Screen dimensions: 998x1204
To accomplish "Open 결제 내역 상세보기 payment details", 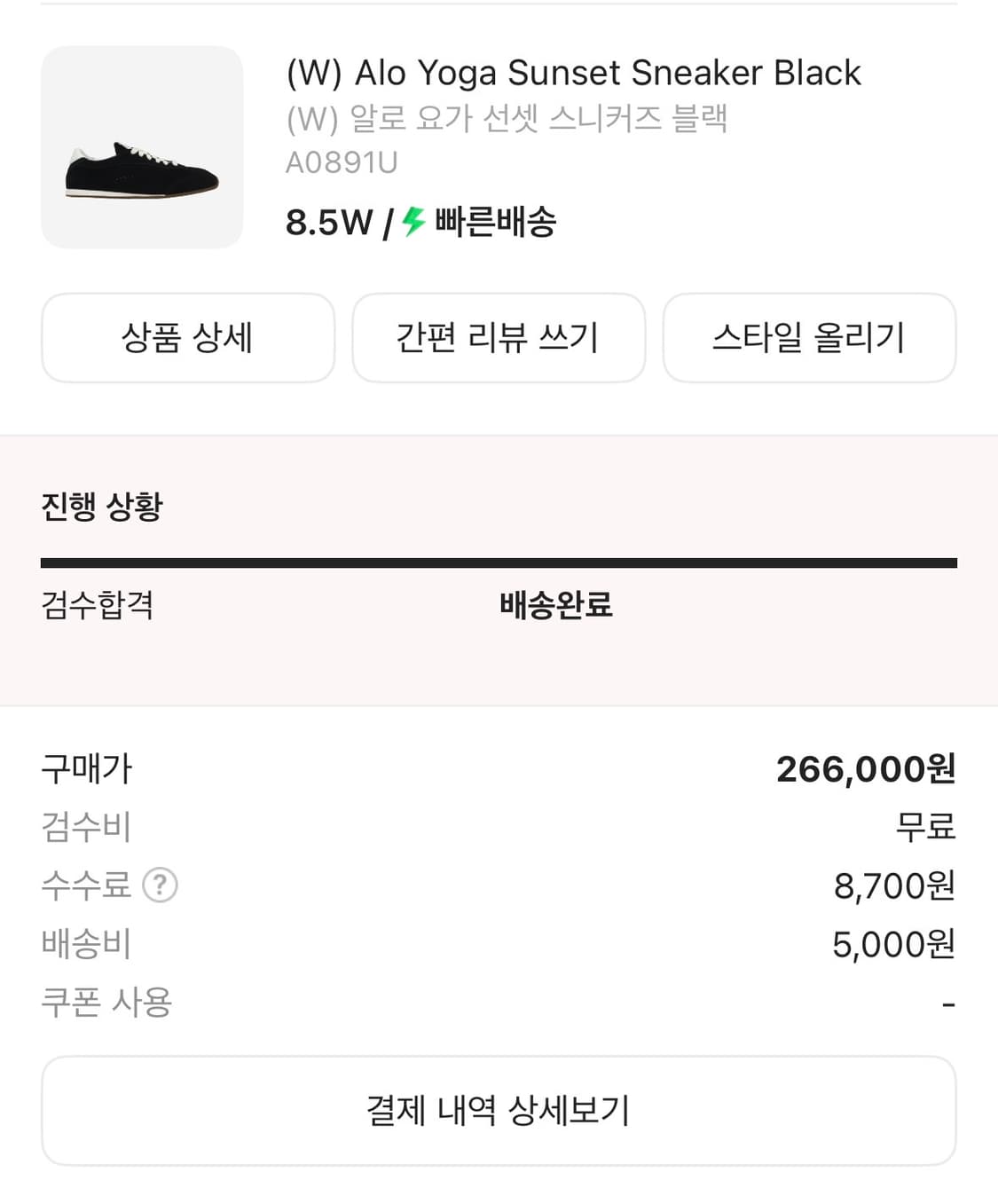I will point(499,1110).
